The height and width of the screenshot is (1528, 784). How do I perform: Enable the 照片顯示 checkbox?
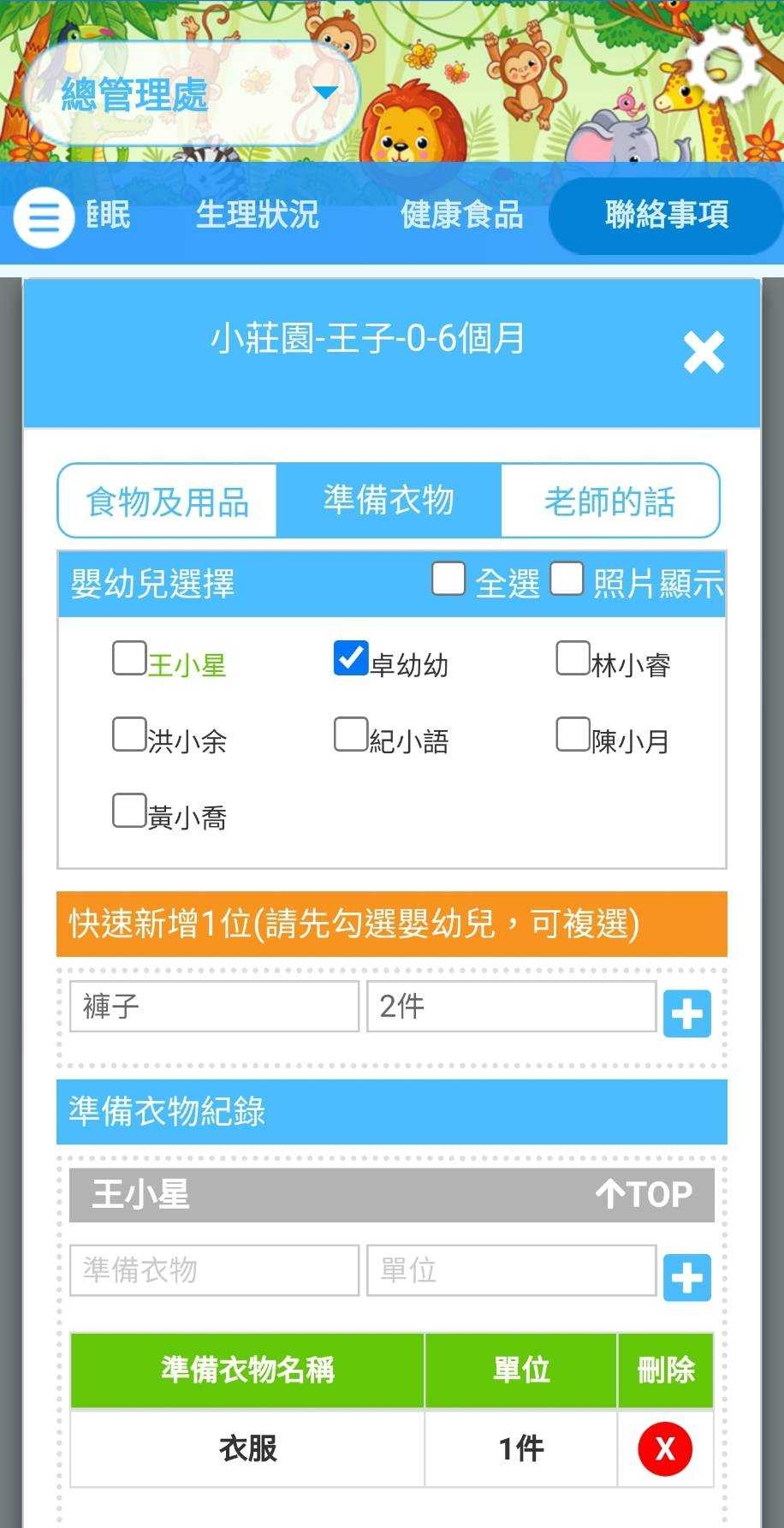pos(567,579)
